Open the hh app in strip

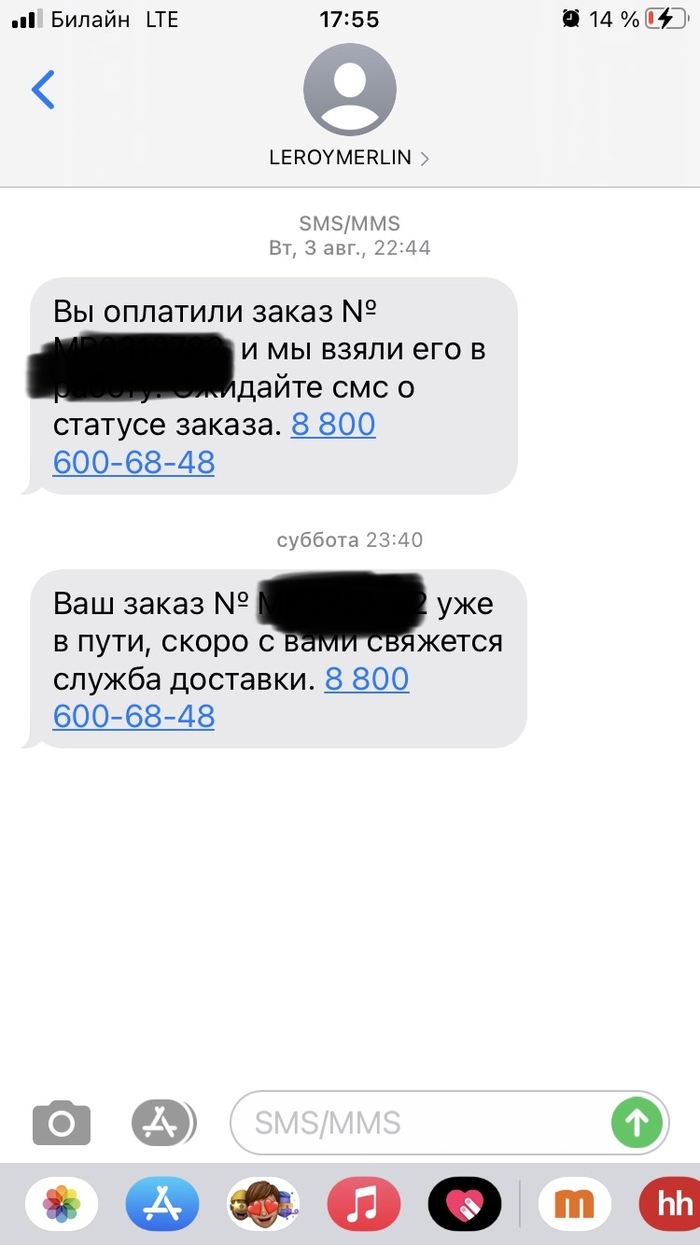pyautogui.click(x=672, y=1205)
